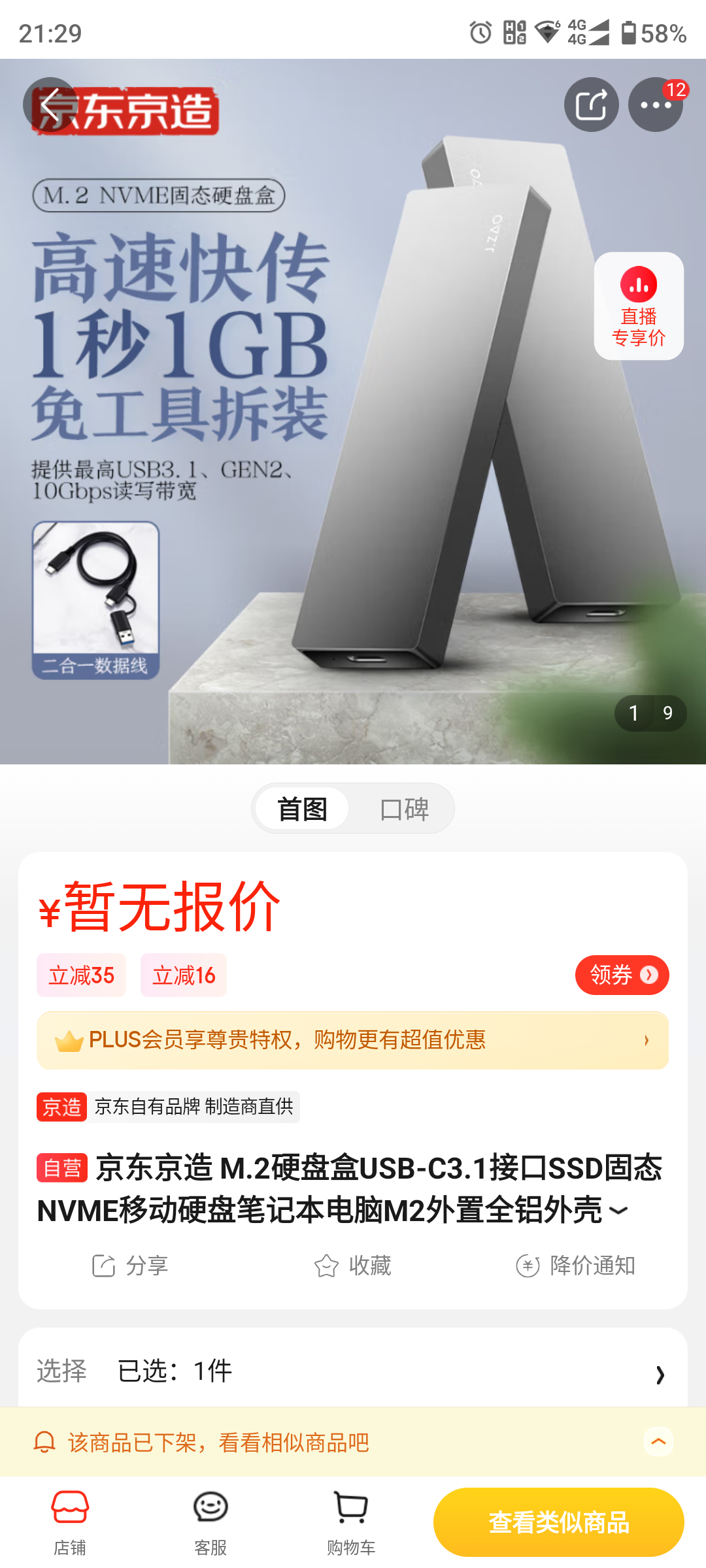Viewport: 706px width, 1568px height.
Task: Open the share panel via top share icon
Action: (592, 105)
